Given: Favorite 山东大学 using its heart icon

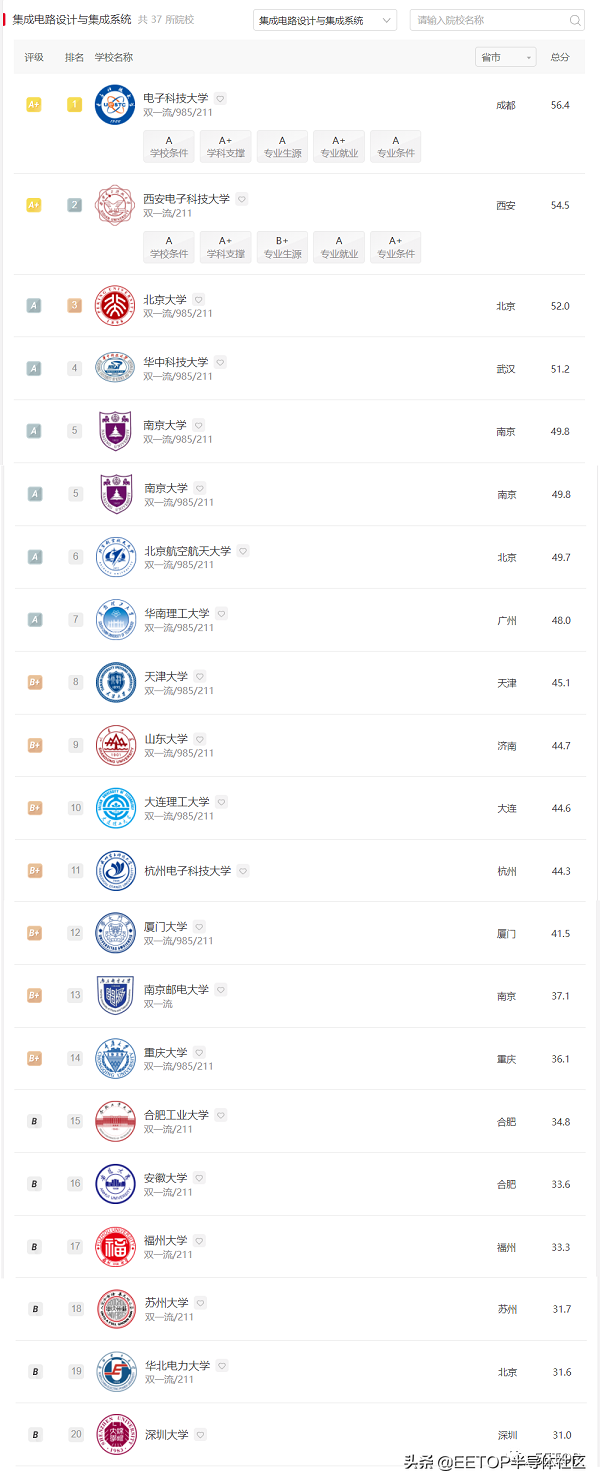Looking at the screenshot, I should 199,739.
